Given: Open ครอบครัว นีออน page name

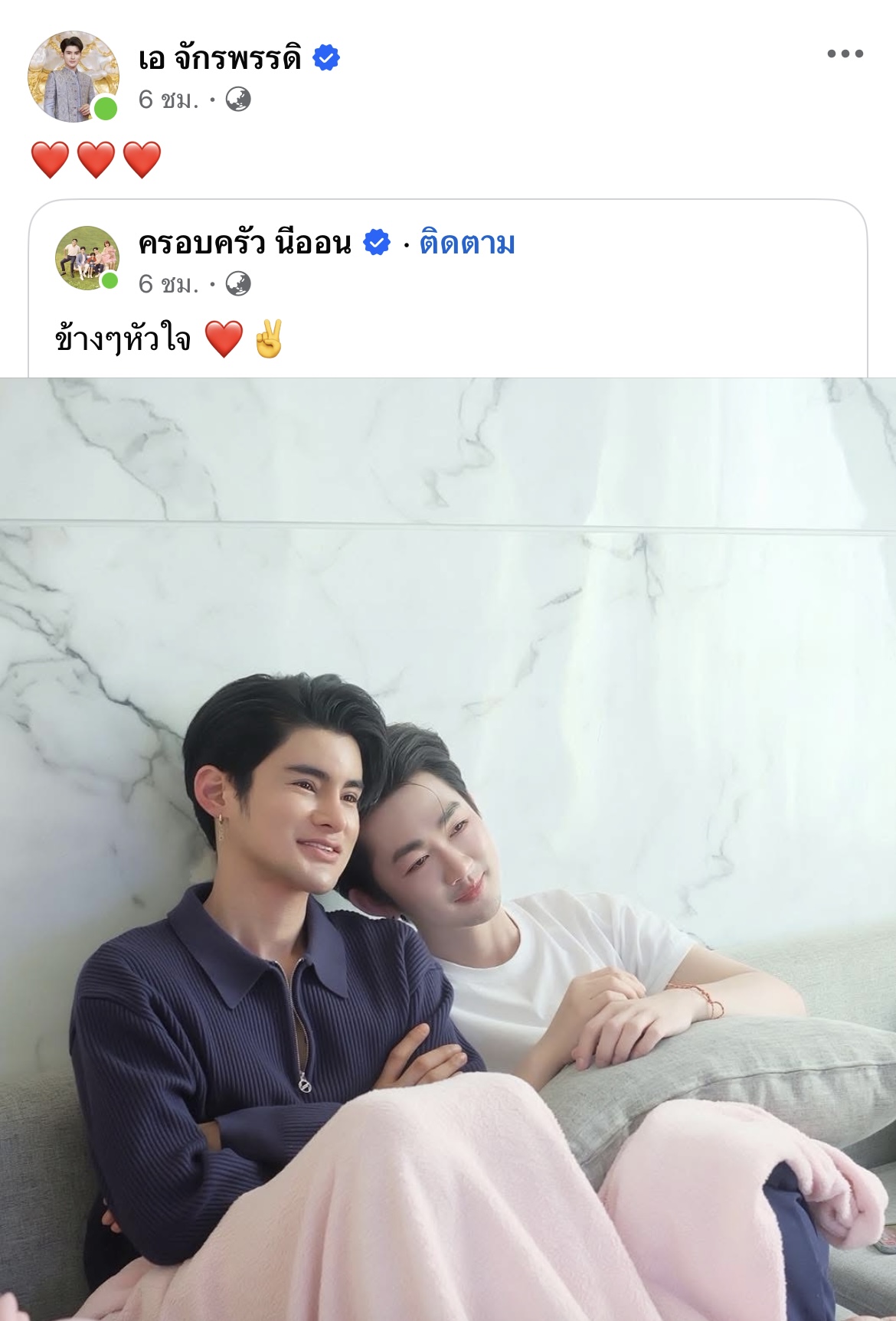Looking at the screenshot, I should (x=245, y=244).
